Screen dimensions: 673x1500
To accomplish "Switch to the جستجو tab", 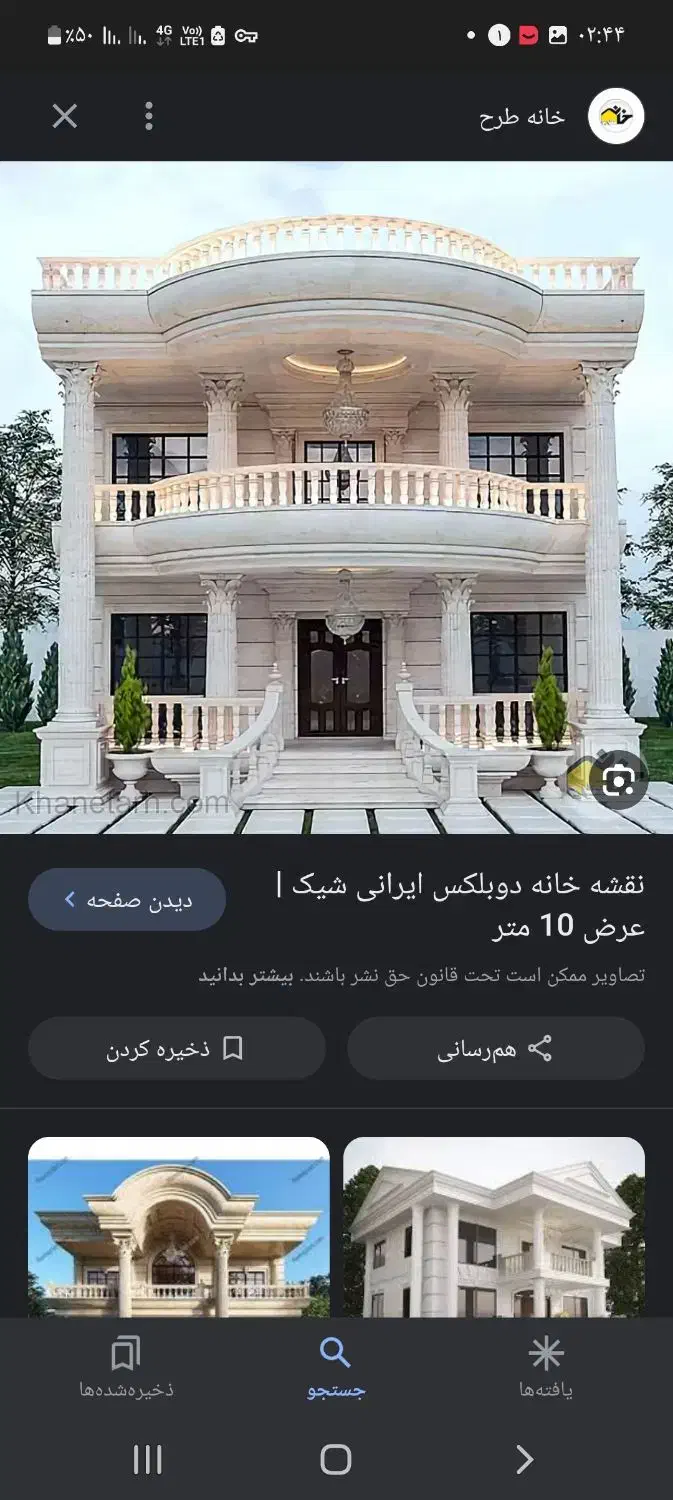I will tap(336, 1368).
